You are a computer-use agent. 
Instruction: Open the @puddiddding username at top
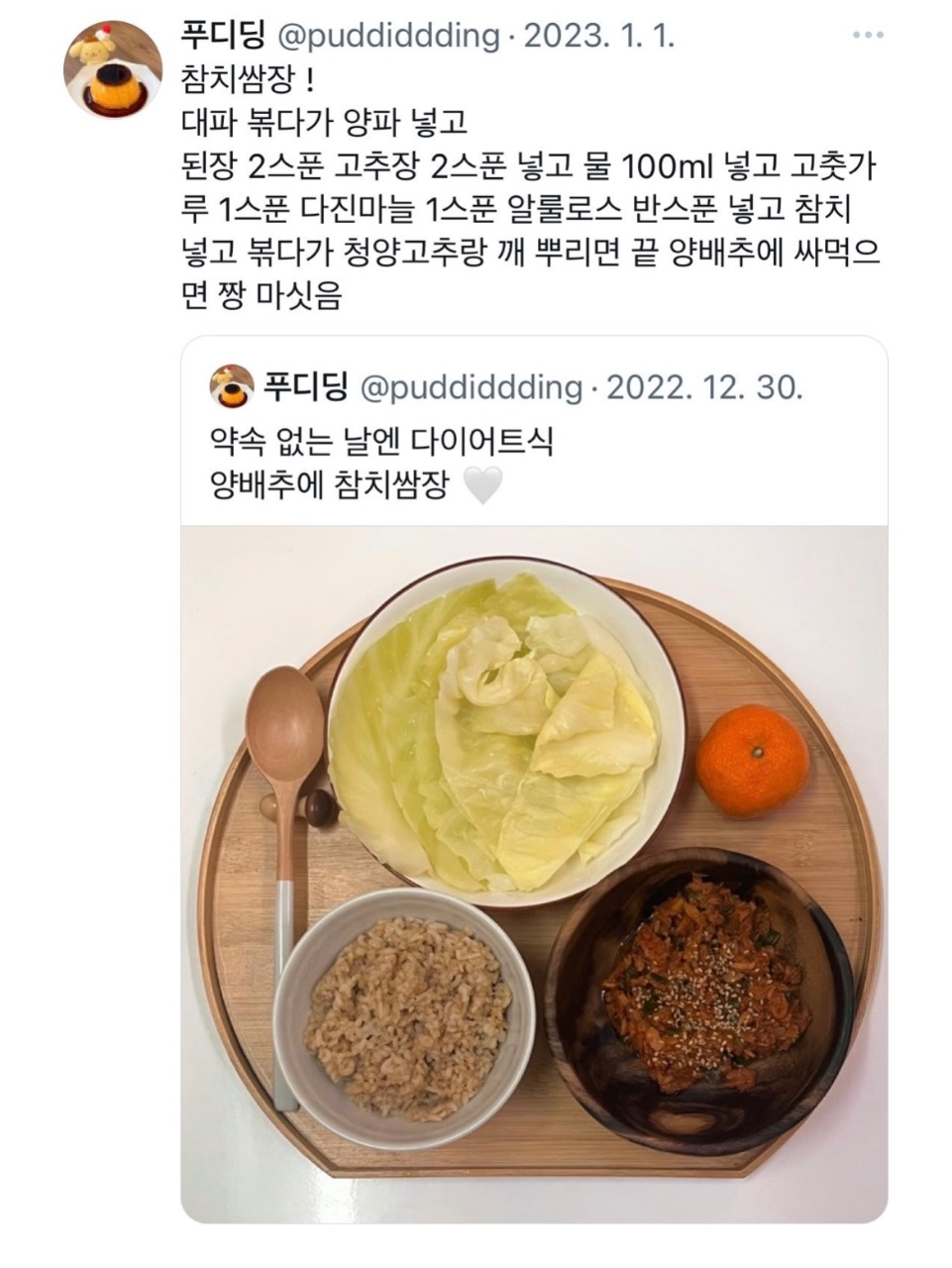[x=386, y=37]
